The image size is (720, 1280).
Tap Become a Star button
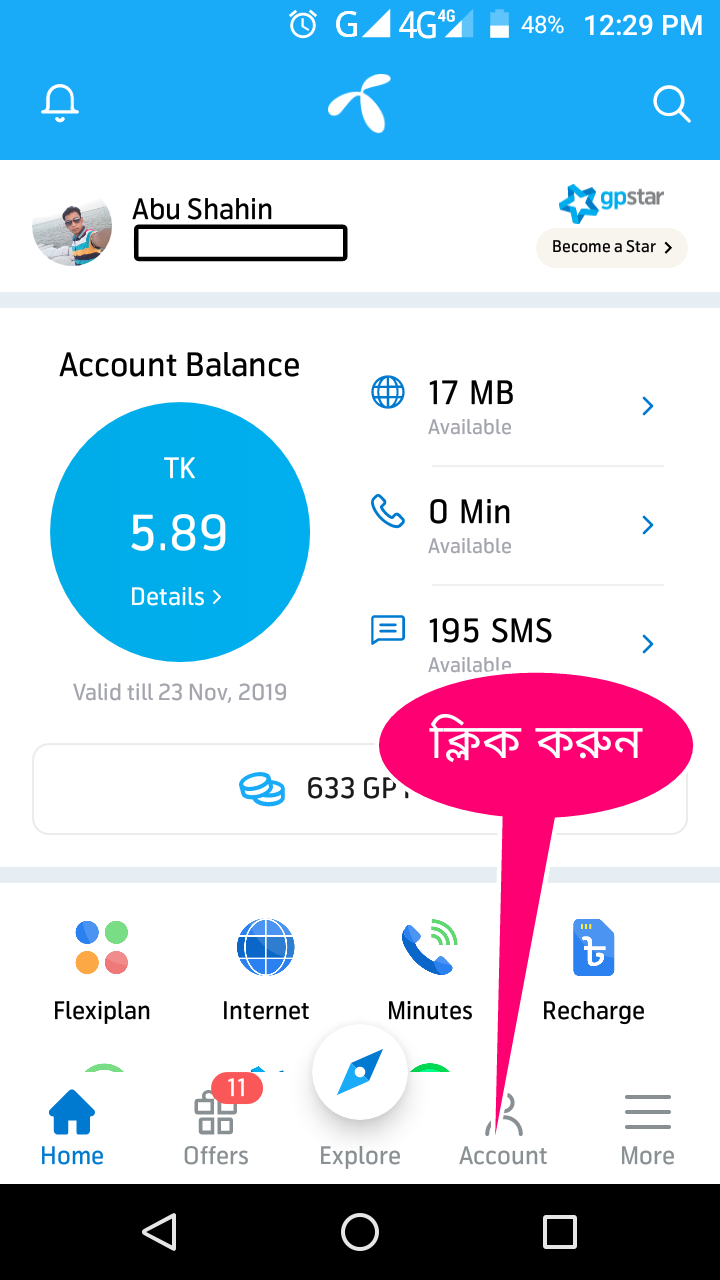(612, 247)
